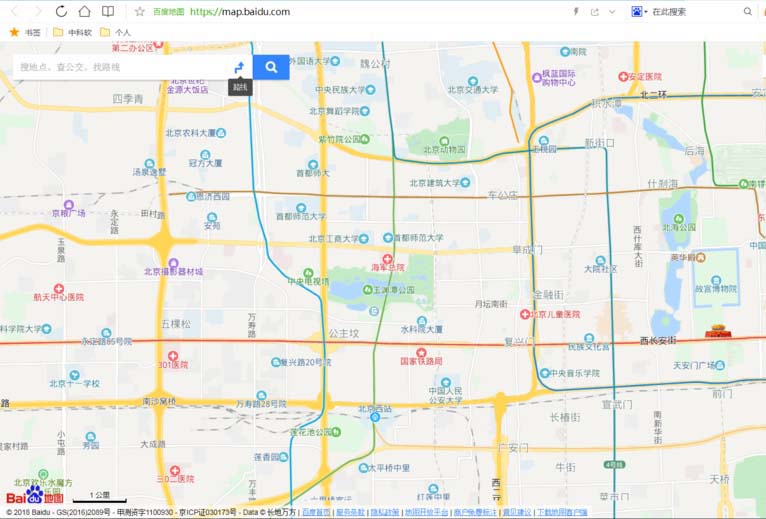766x519 pixels.
Task: Open the 个人 bookmark folder
Action: tap(115, 32)
